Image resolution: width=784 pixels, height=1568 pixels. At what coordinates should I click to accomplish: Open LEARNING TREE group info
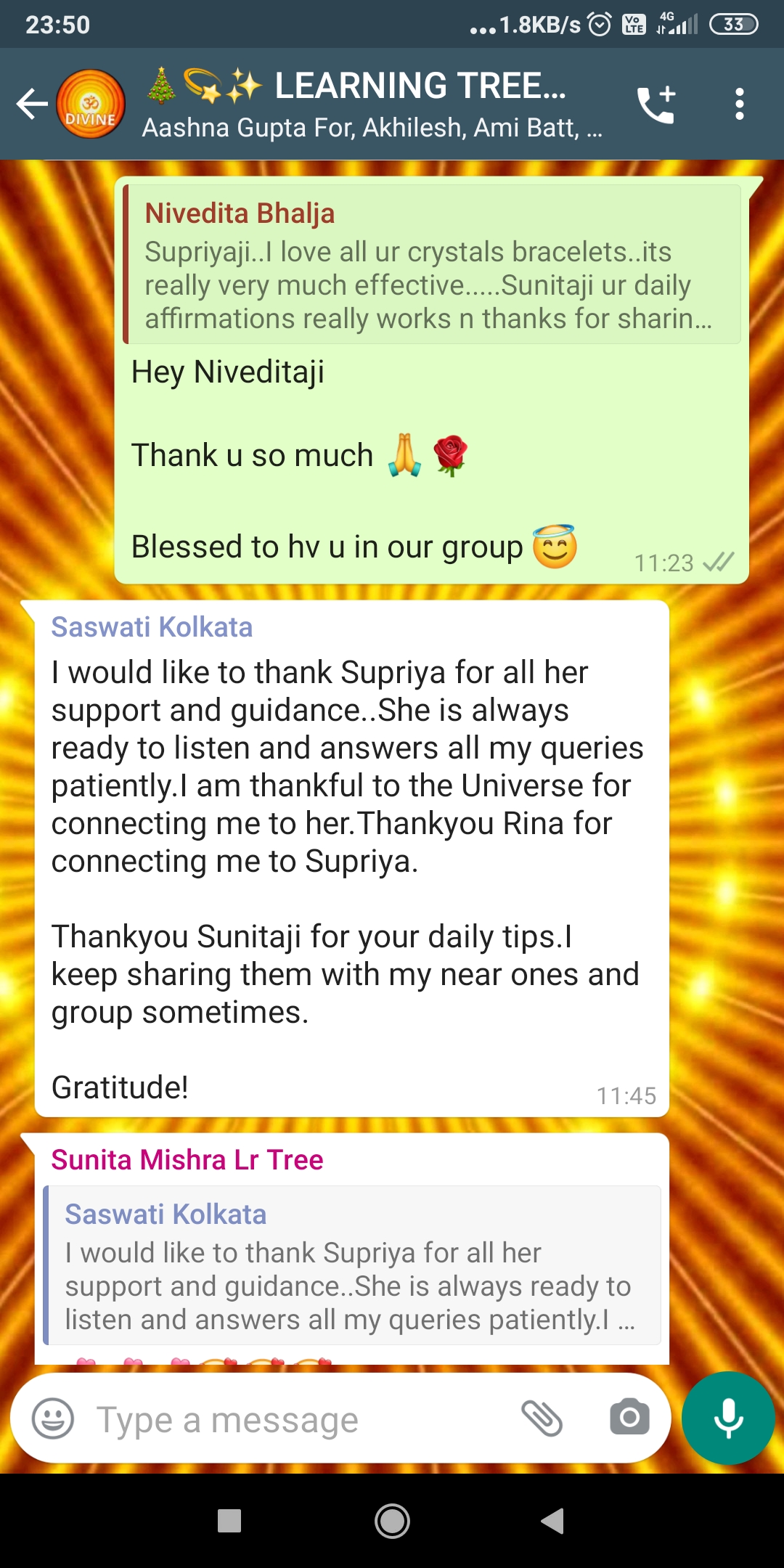(373, 104)
